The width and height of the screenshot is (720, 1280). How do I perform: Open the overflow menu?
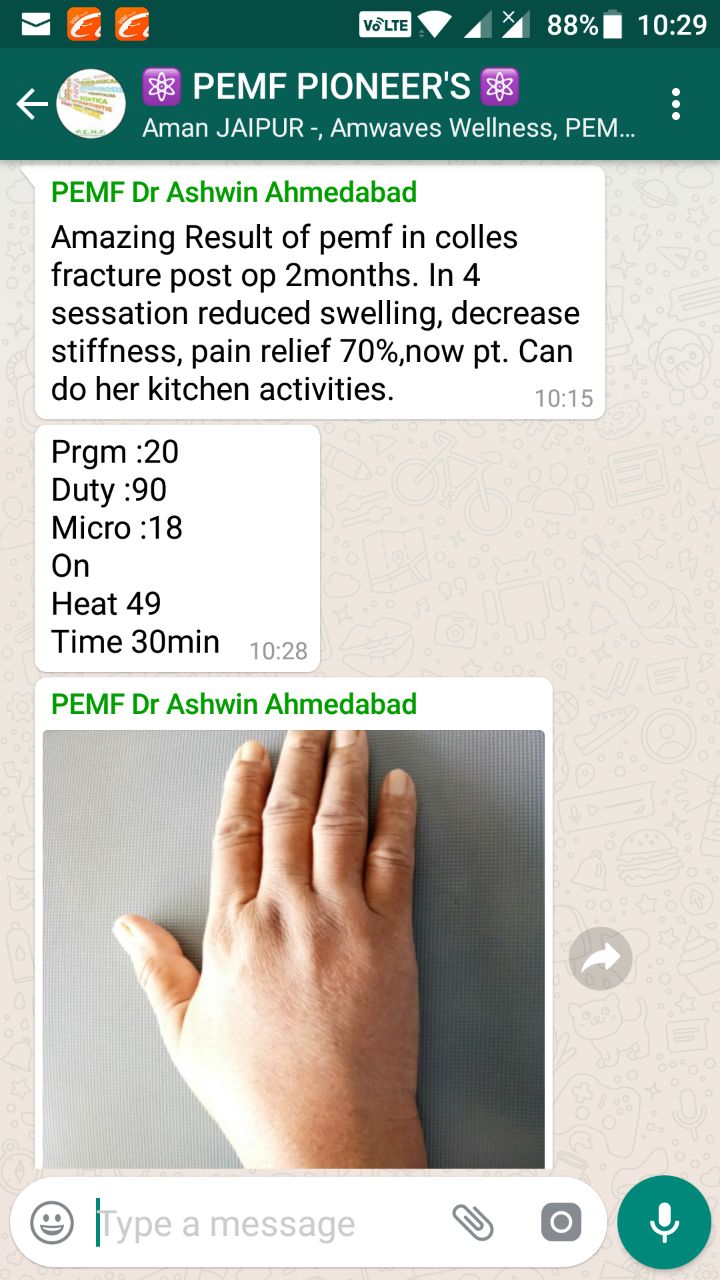[x=677, y=104]
